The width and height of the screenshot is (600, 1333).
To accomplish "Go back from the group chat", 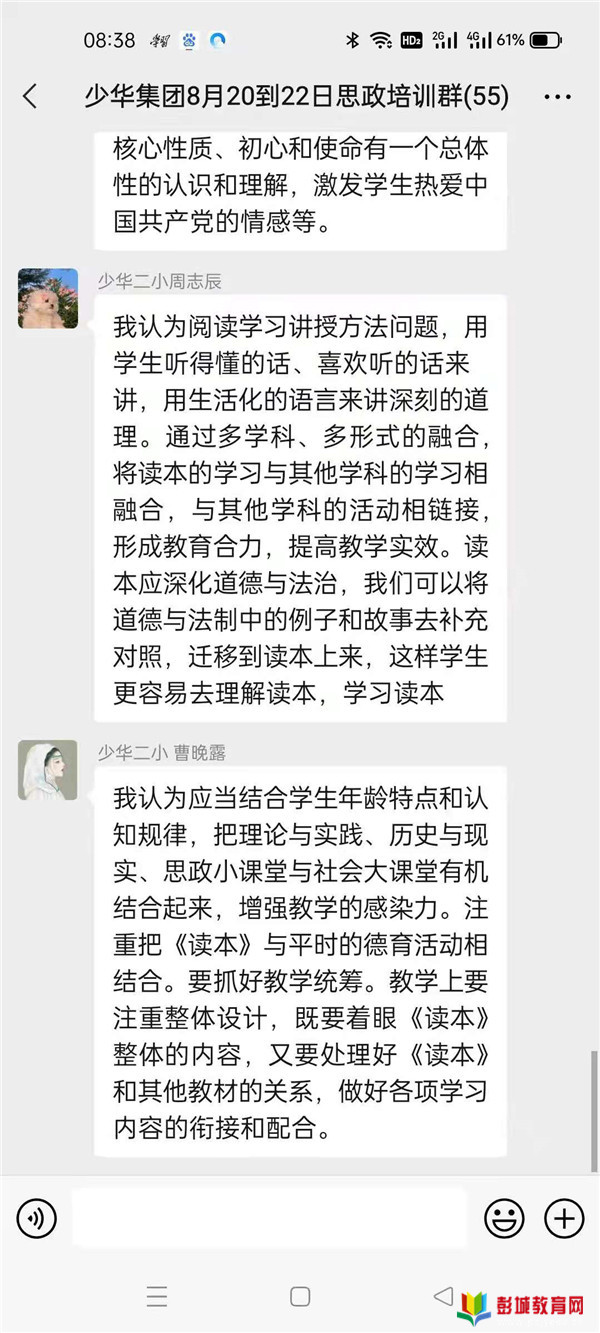I will point(30,97).
